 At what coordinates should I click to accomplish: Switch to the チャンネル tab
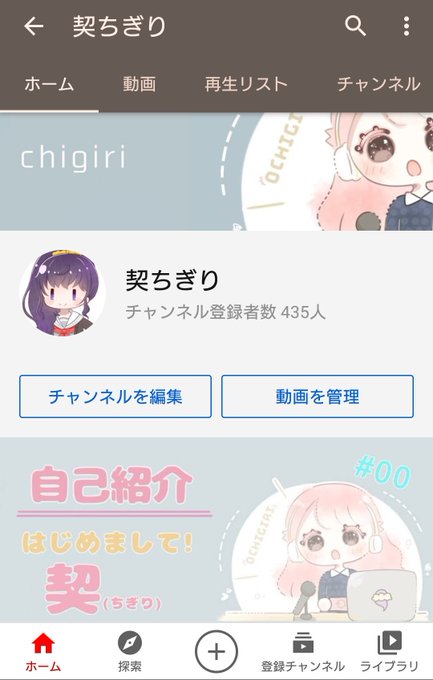[x=379, y=84]
